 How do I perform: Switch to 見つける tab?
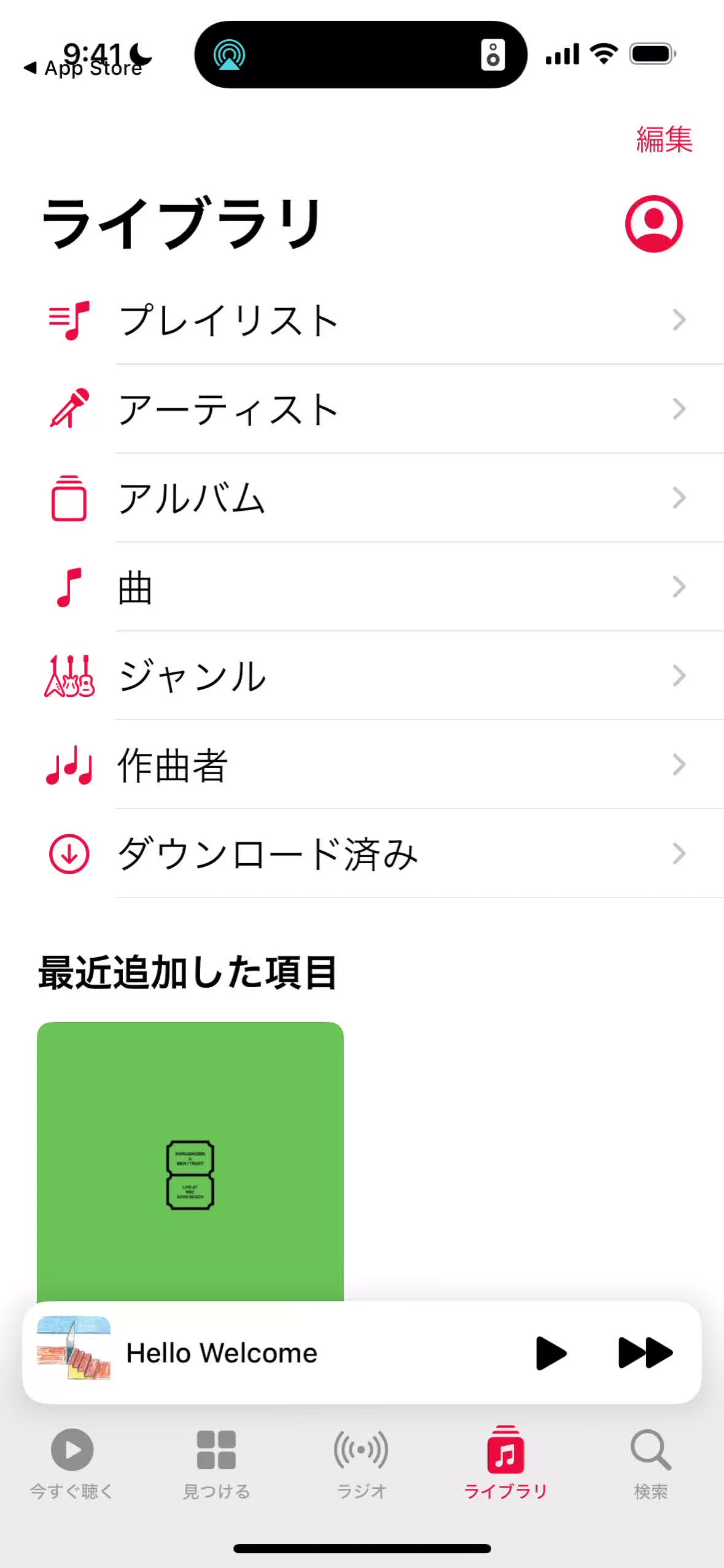tap(216, 1462)
